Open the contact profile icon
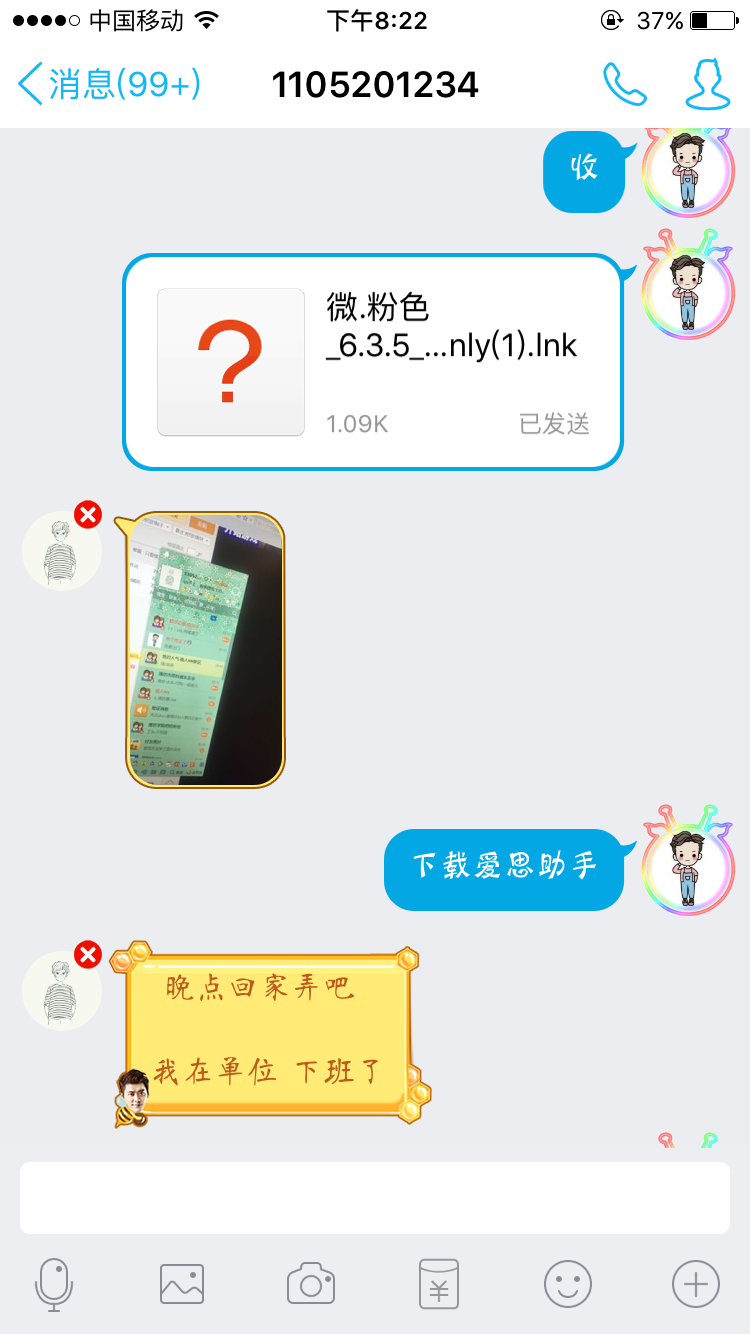Viewport: 750px width, 1334px height. 708,84
